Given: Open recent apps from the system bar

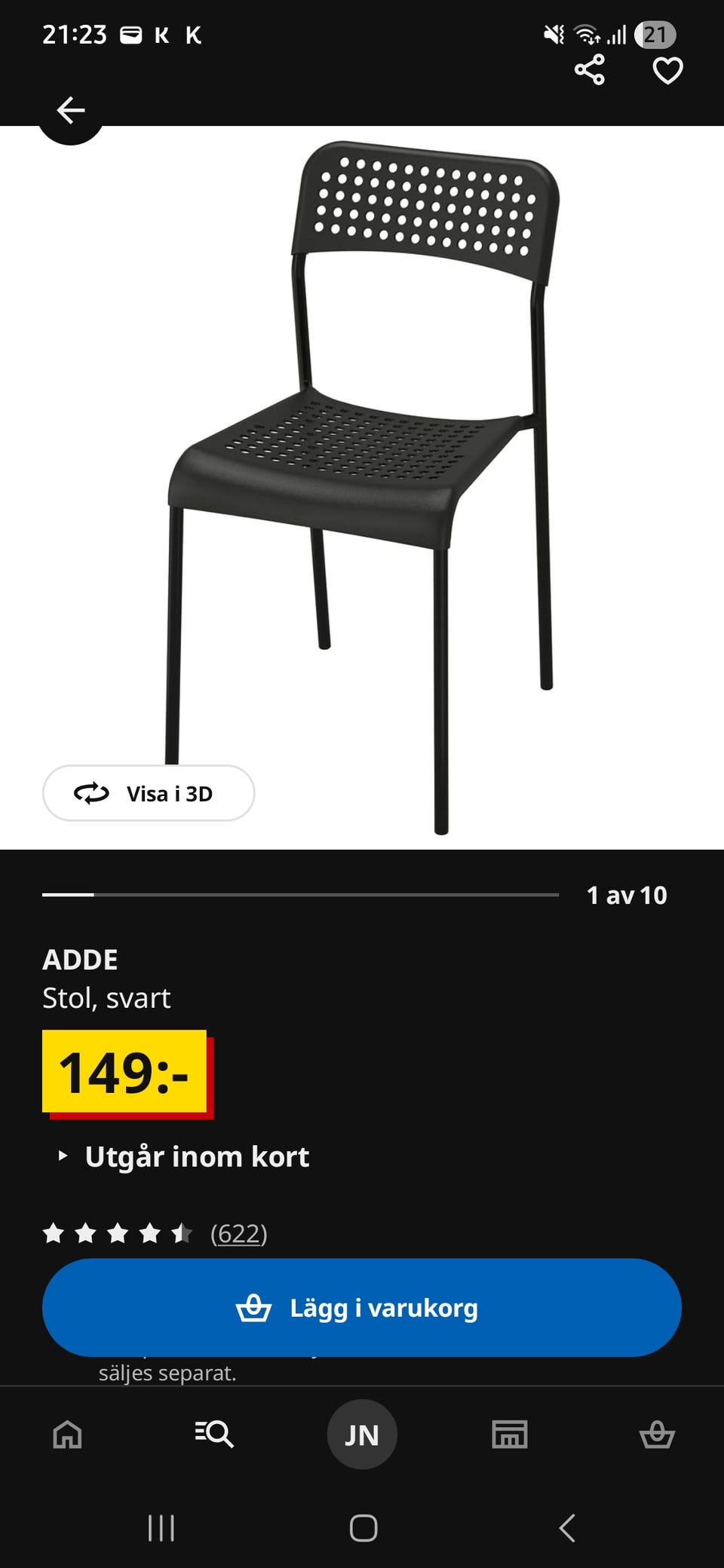Looking at the screenshot, I should pyautogui.click(x=161, y=1528).
